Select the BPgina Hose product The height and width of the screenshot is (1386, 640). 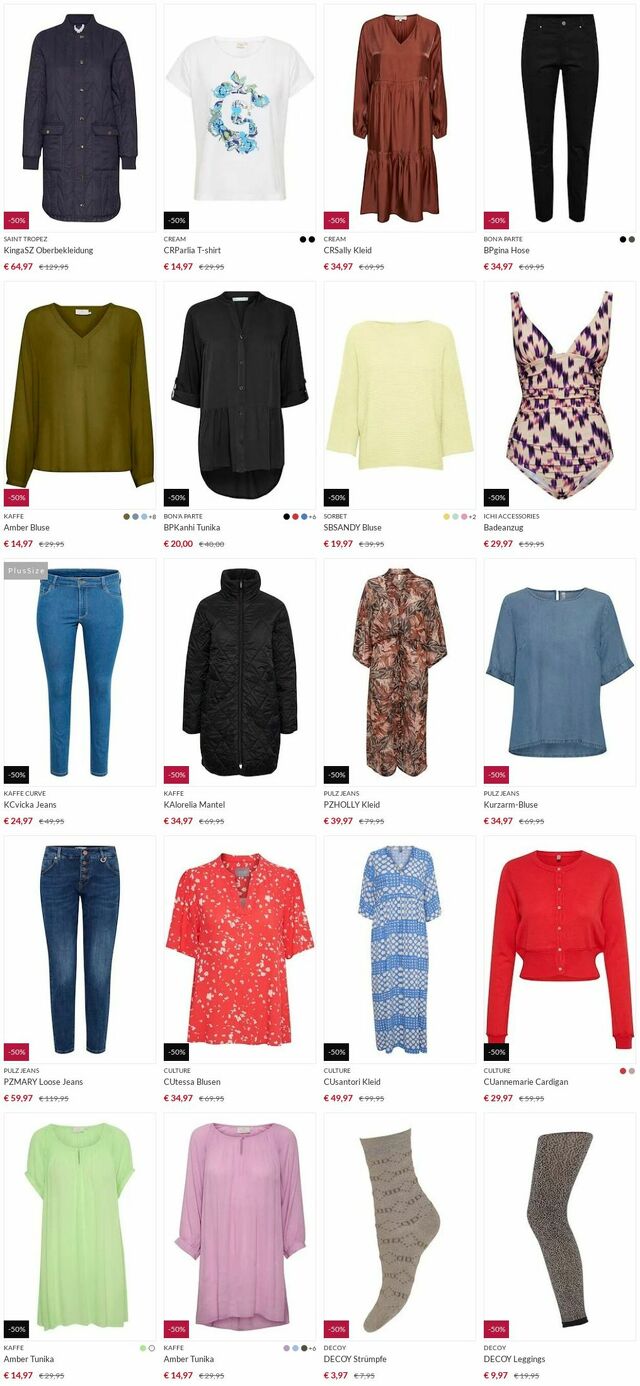[x=560, y=117]
